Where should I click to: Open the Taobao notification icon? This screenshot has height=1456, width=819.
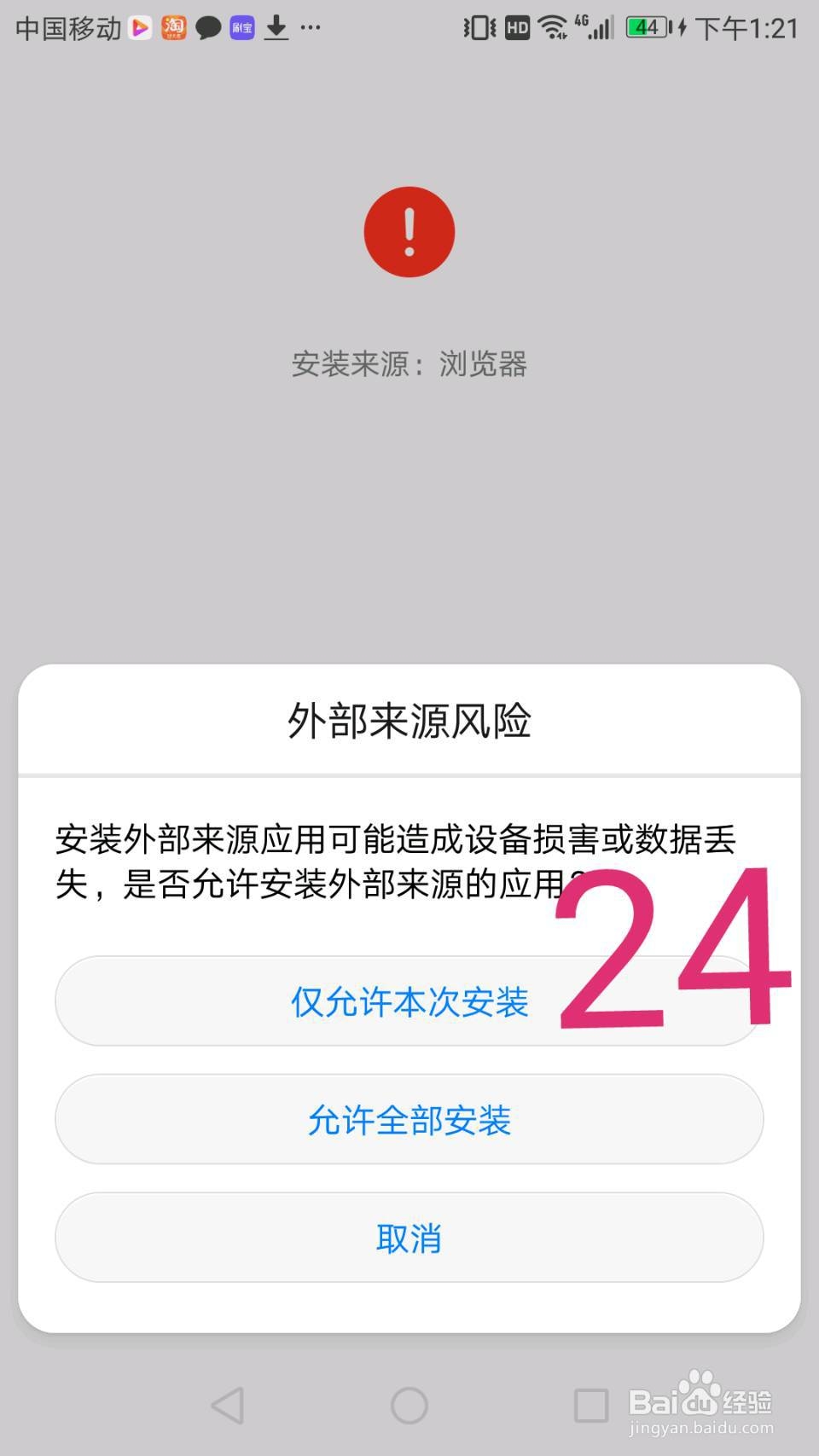pyautogui.click(x=173, y=27)
